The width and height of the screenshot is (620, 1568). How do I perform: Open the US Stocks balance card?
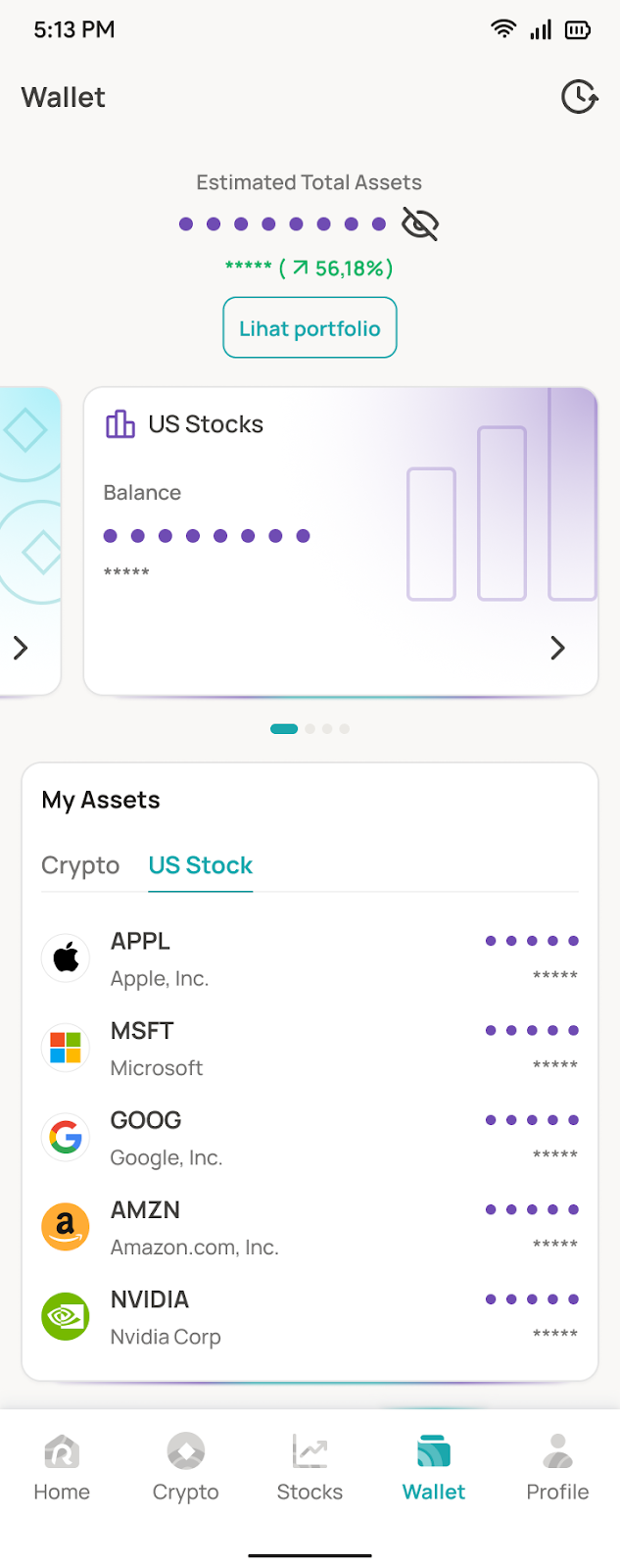tap(340, 541)
